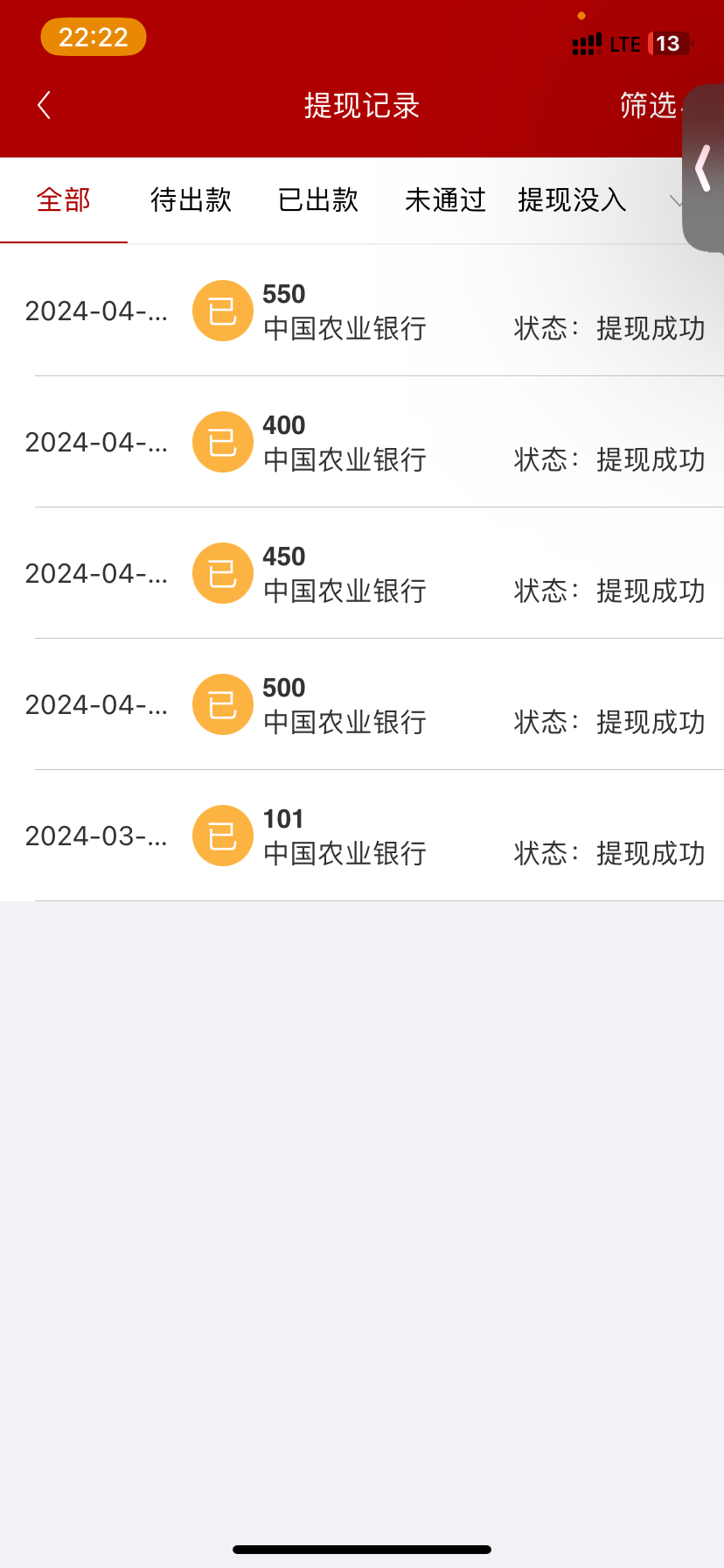Show the 已出款 records
This screenshot has width=724, height=1568.
(318, 200)
